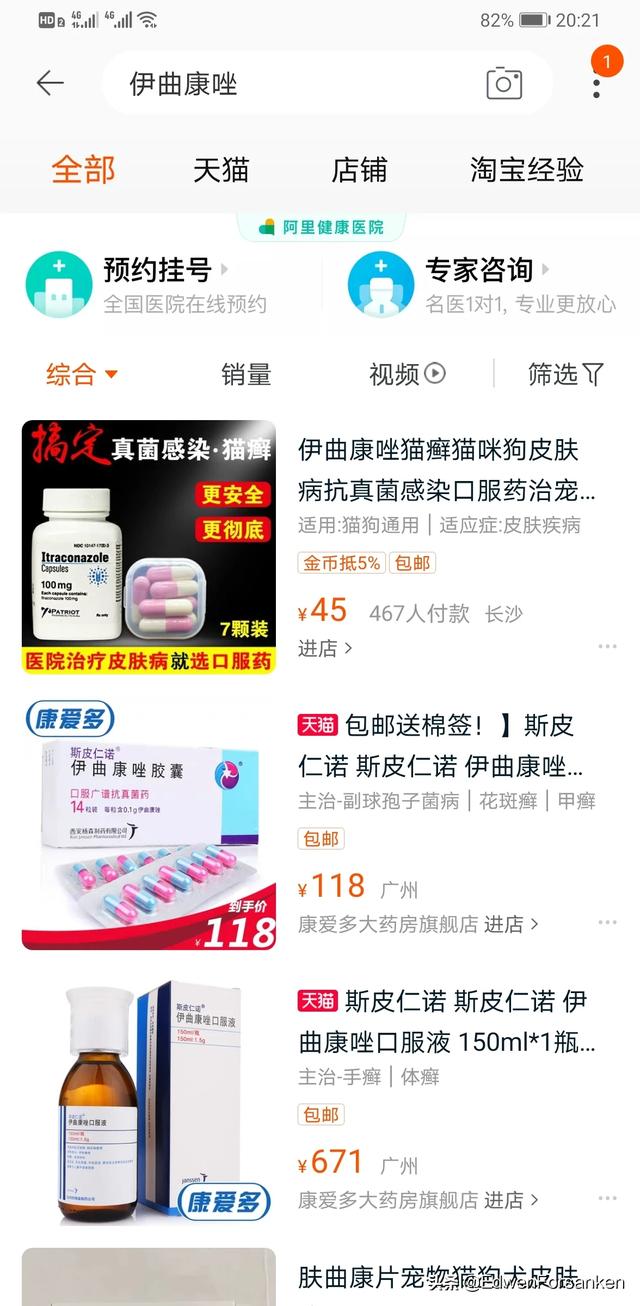
Task: Edit the 伊曲康唑 search box
Action: click(x=290, y=83)
